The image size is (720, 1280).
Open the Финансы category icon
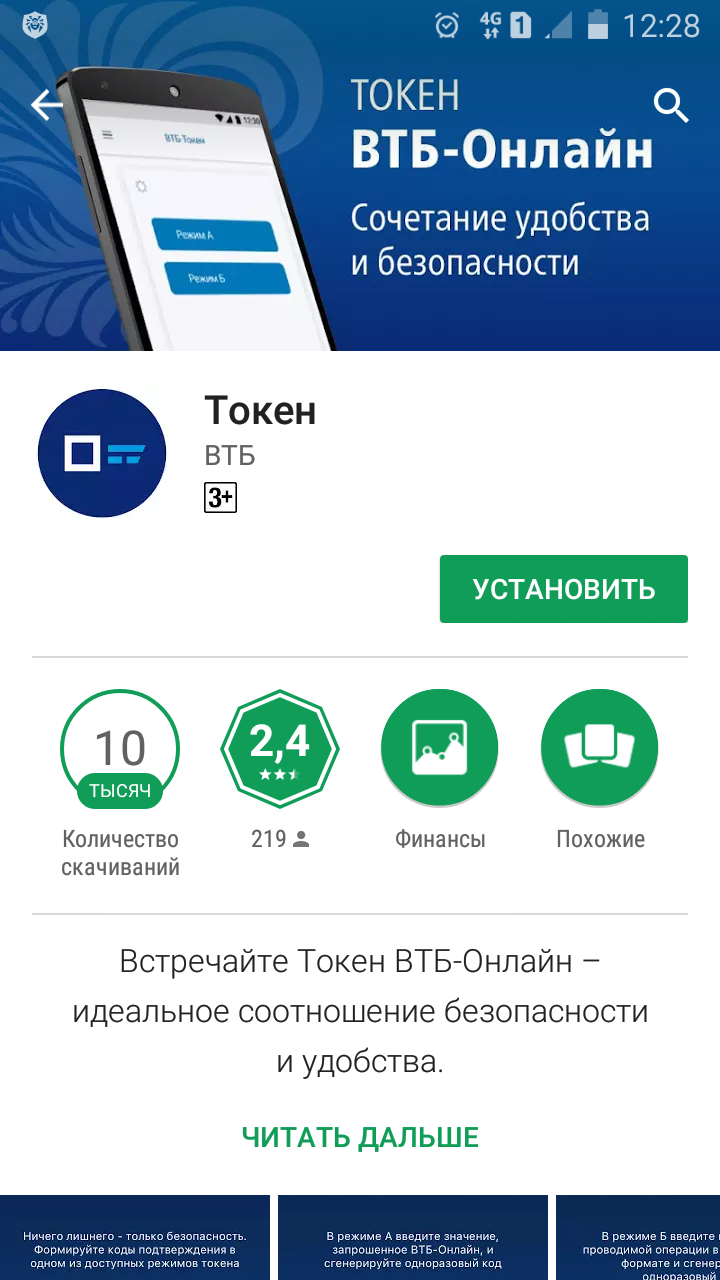coord(439,747)
